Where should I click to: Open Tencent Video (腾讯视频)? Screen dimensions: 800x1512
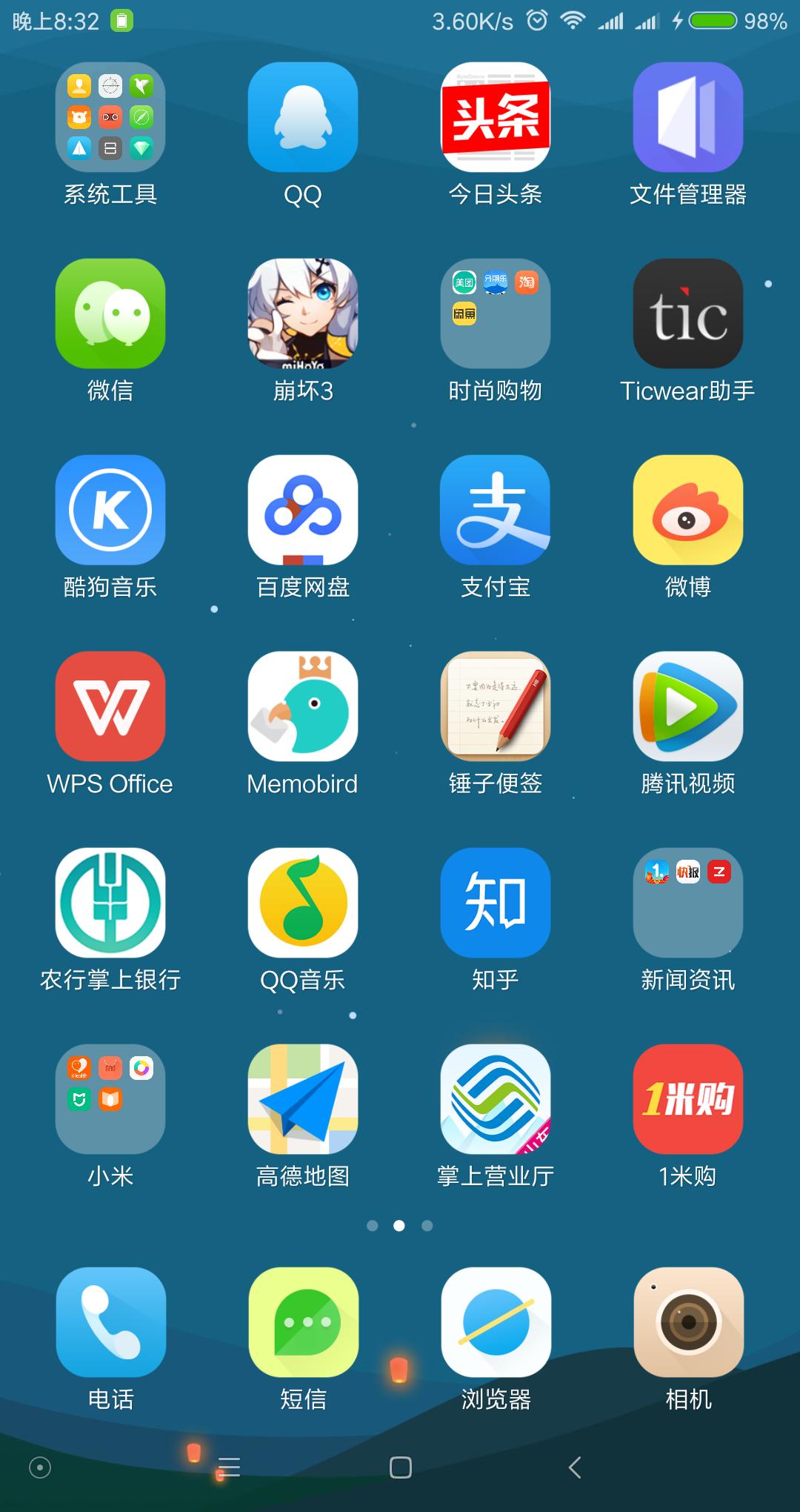(x=687, y=706)
